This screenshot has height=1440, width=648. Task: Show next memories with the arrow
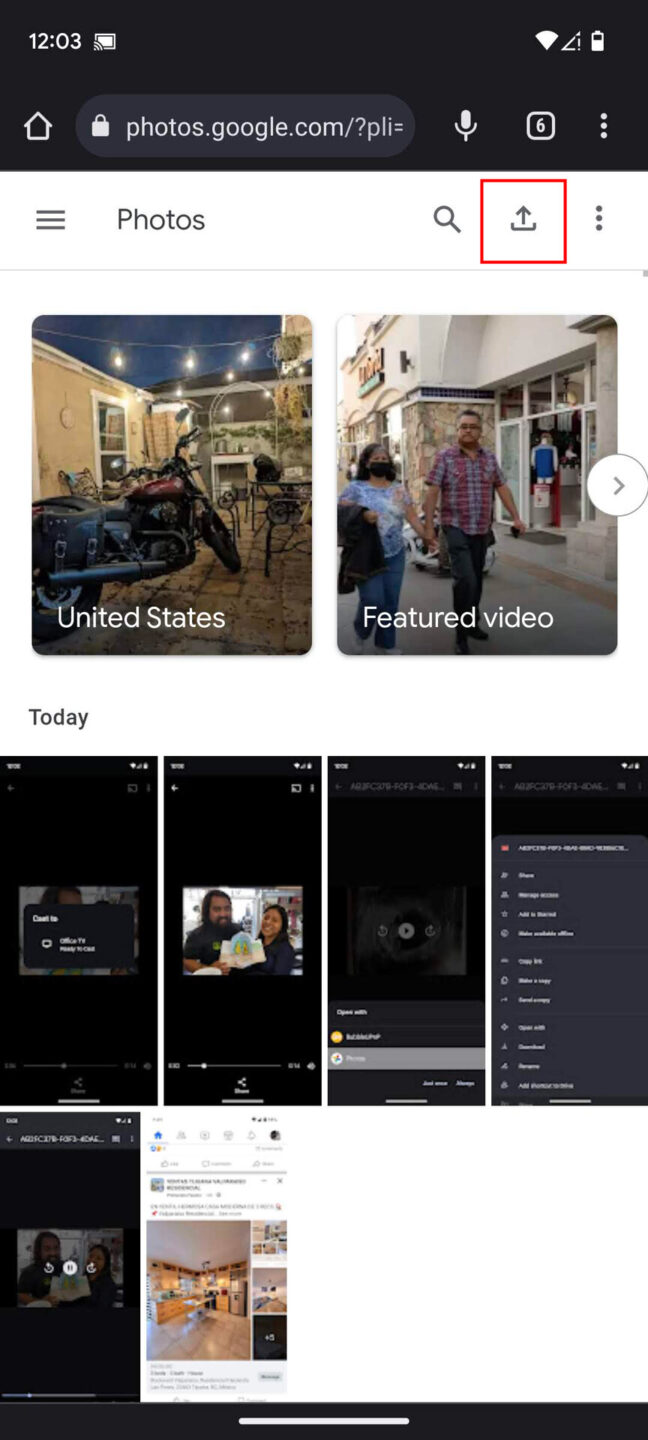click(617, 485)
